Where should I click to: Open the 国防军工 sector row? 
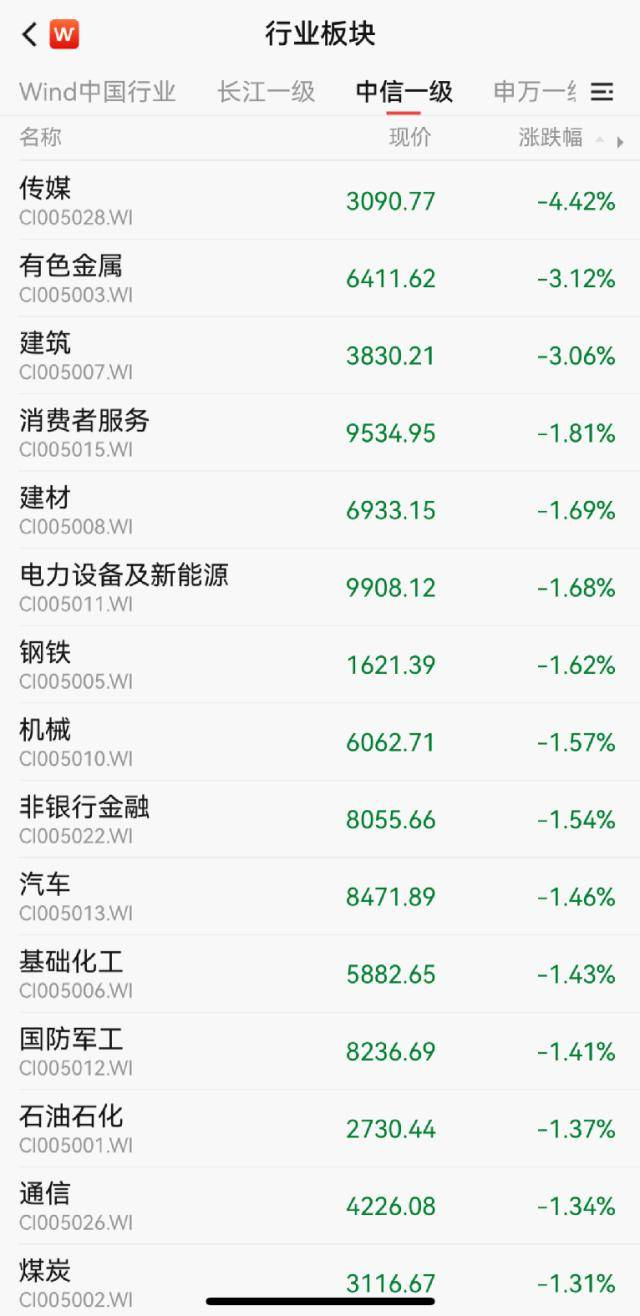[x=320, y=1051]
